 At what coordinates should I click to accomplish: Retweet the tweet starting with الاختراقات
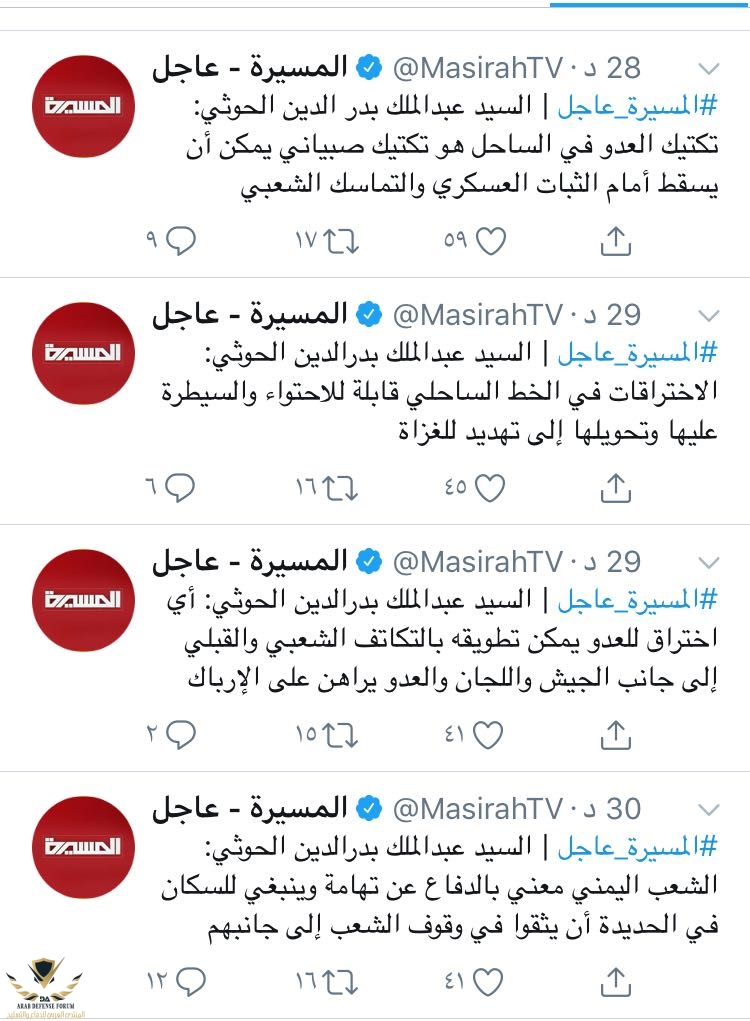tap(340, 487)
